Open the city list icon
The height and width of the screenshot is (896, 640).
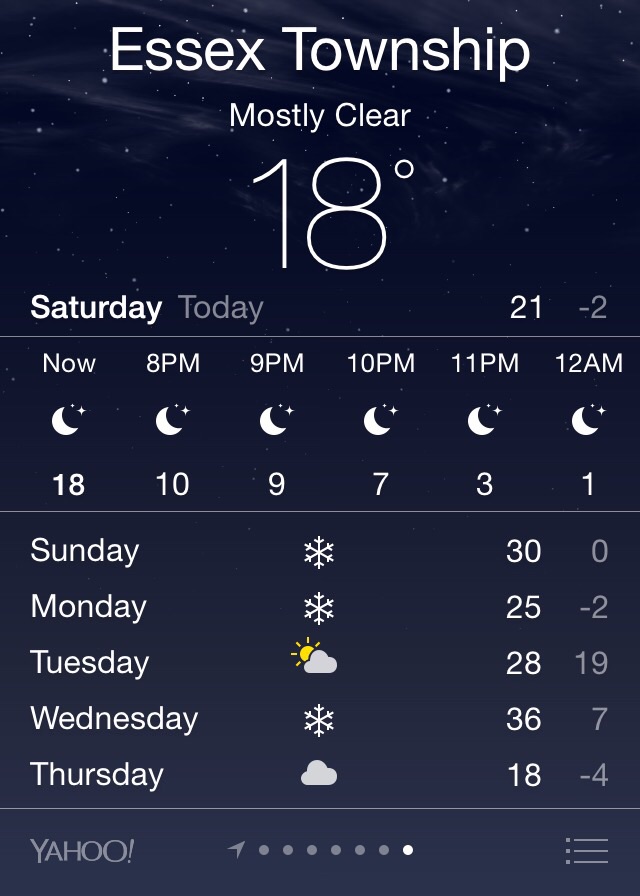[586, 851]
